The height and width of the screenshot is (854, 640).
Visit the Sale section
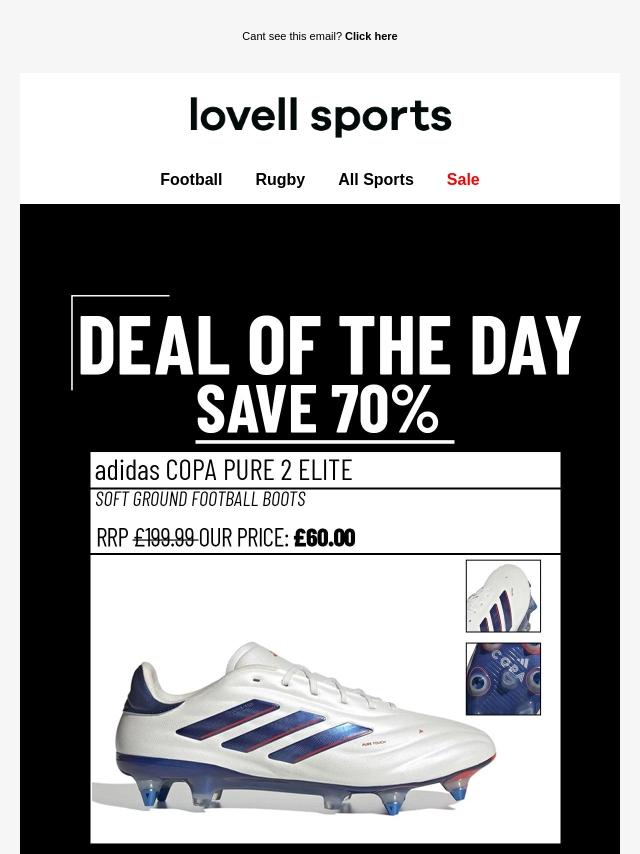pyautogui.click(x=463, y=180)
